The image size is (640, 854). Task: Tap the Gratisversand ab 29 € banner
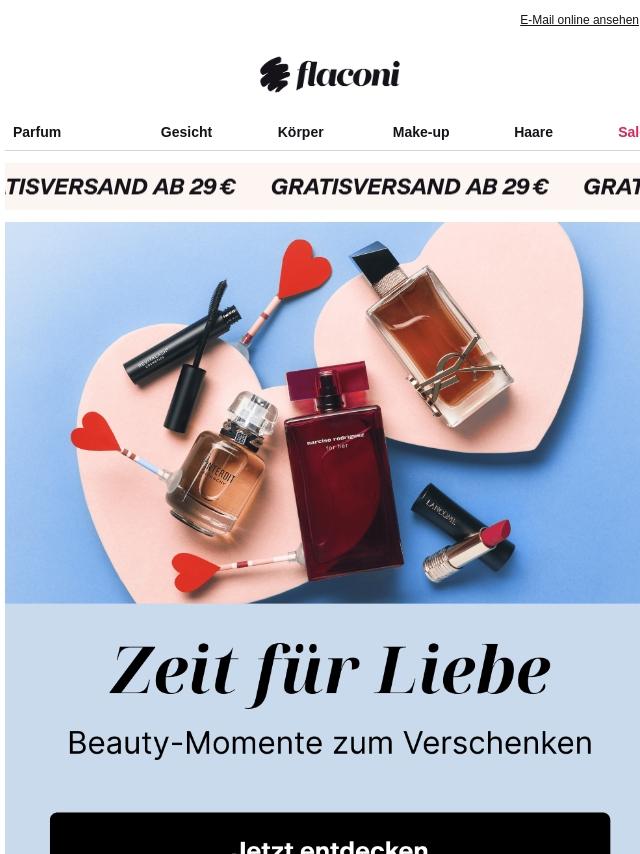point(322,187)
